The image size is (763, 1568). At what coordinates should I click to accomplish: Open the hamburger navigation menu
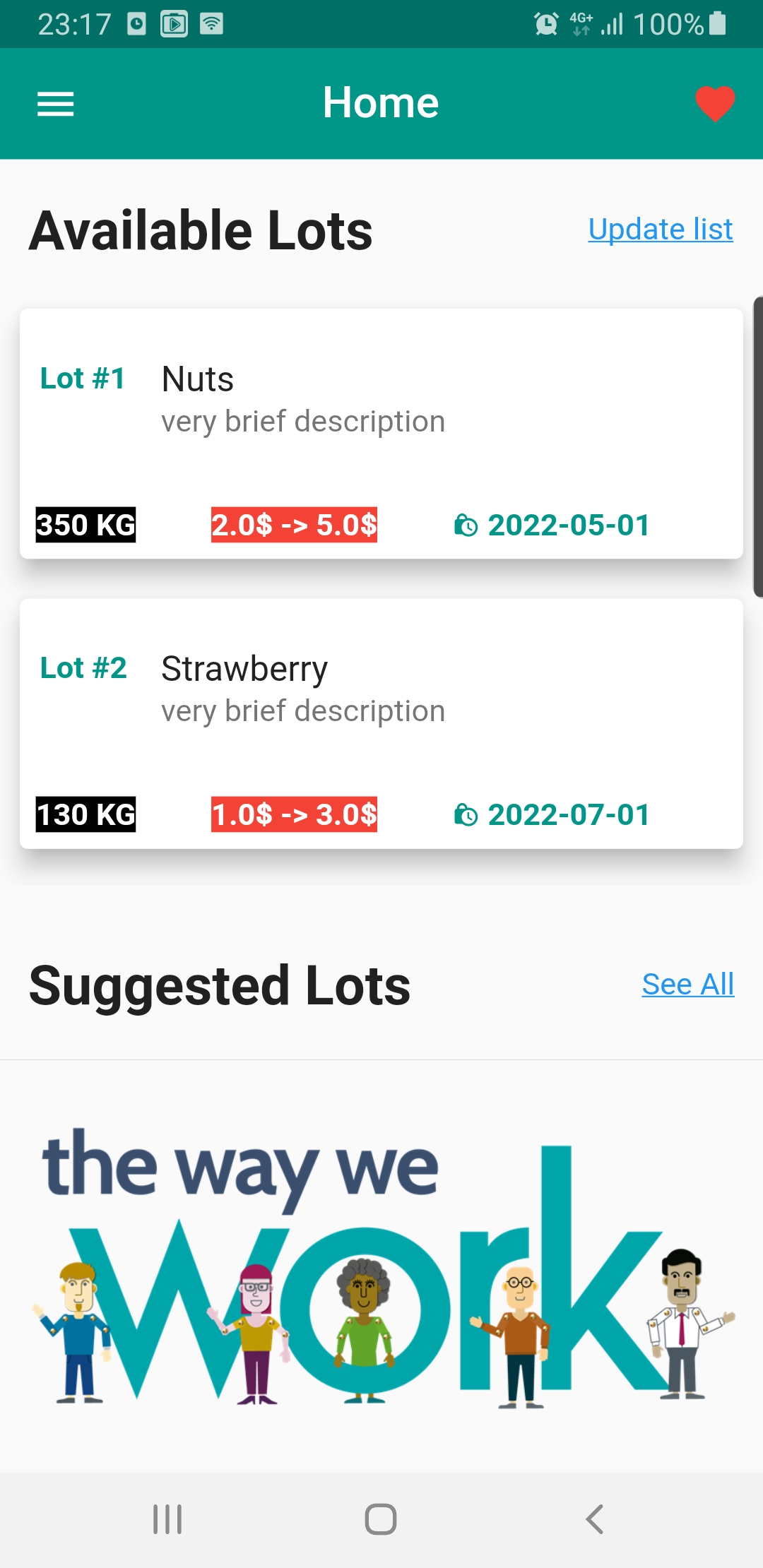(x=55, y=104)
